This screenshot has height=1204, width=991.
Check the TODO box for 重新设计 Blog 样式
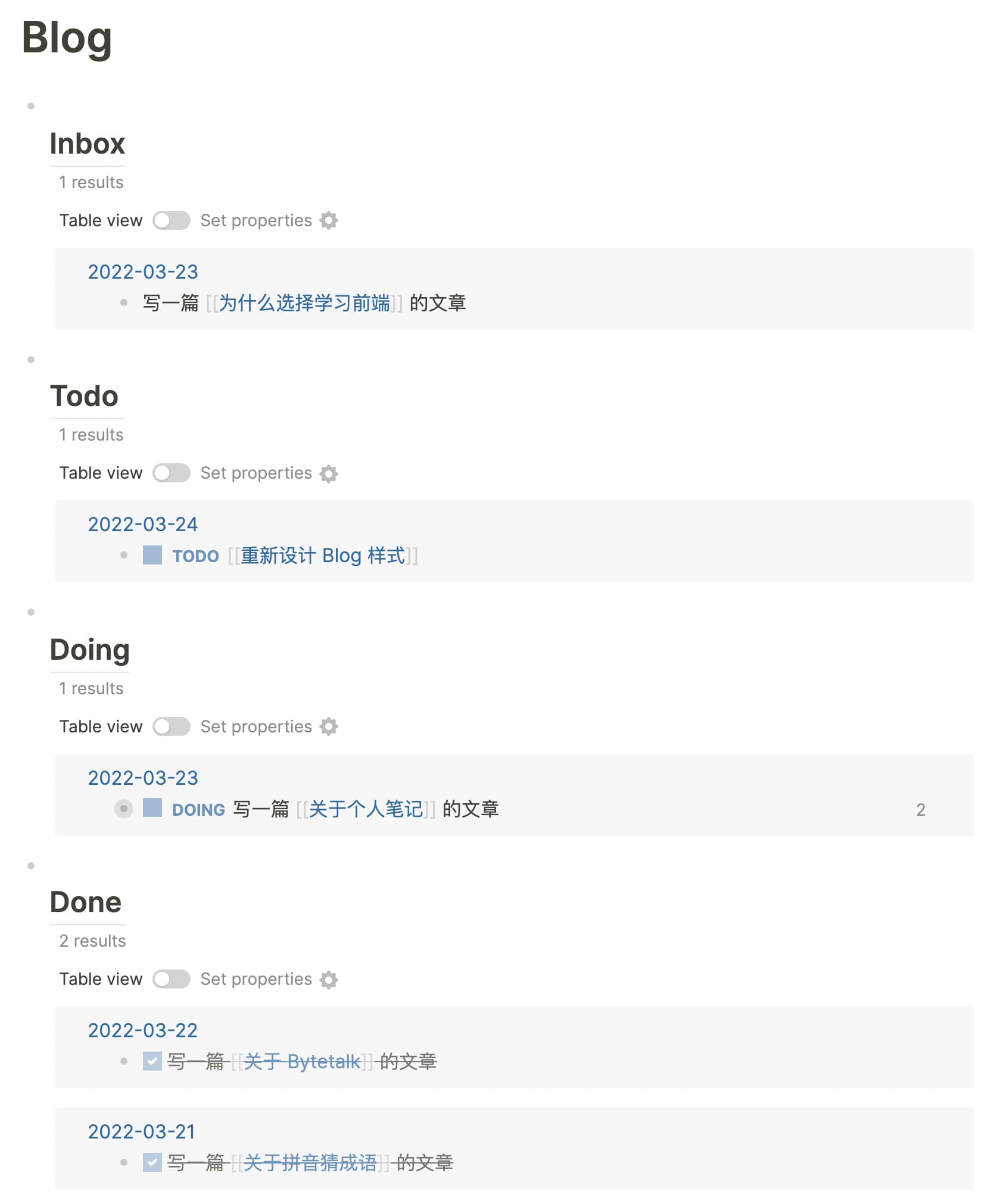coord(152,555)
